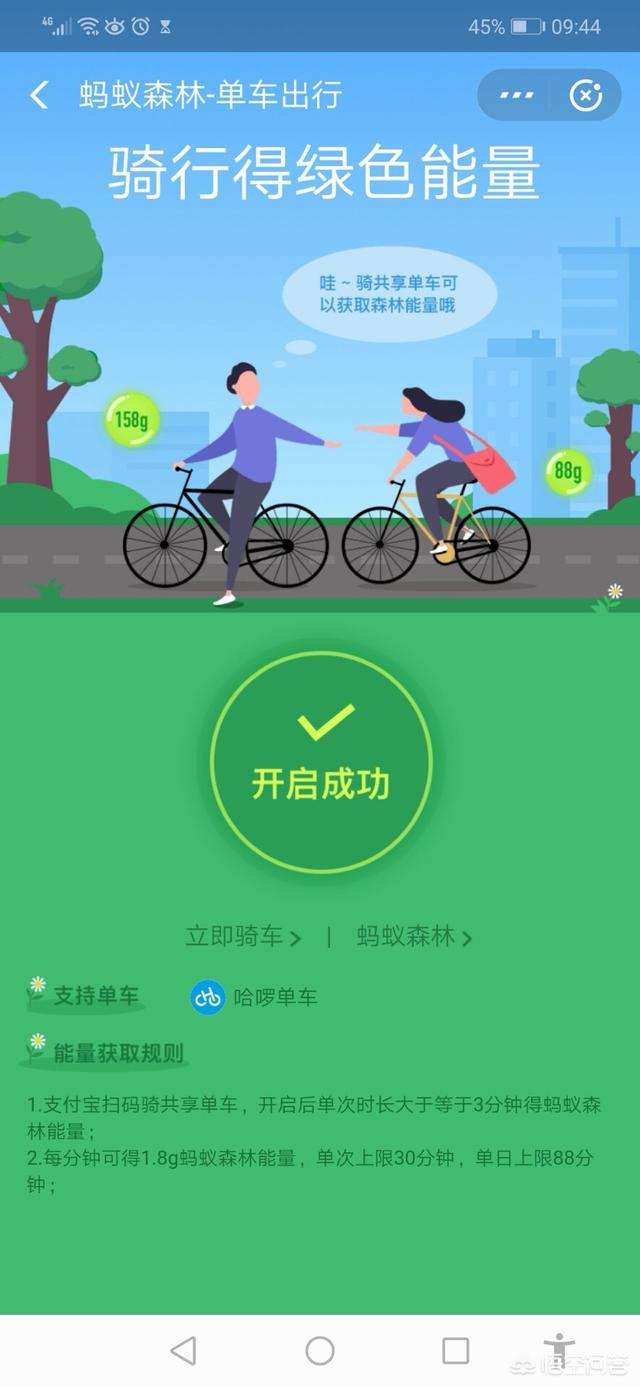Viewport: 640px width, 1387px height.
Task: Open the mini-program more options menu
Action: coord(517,96)
